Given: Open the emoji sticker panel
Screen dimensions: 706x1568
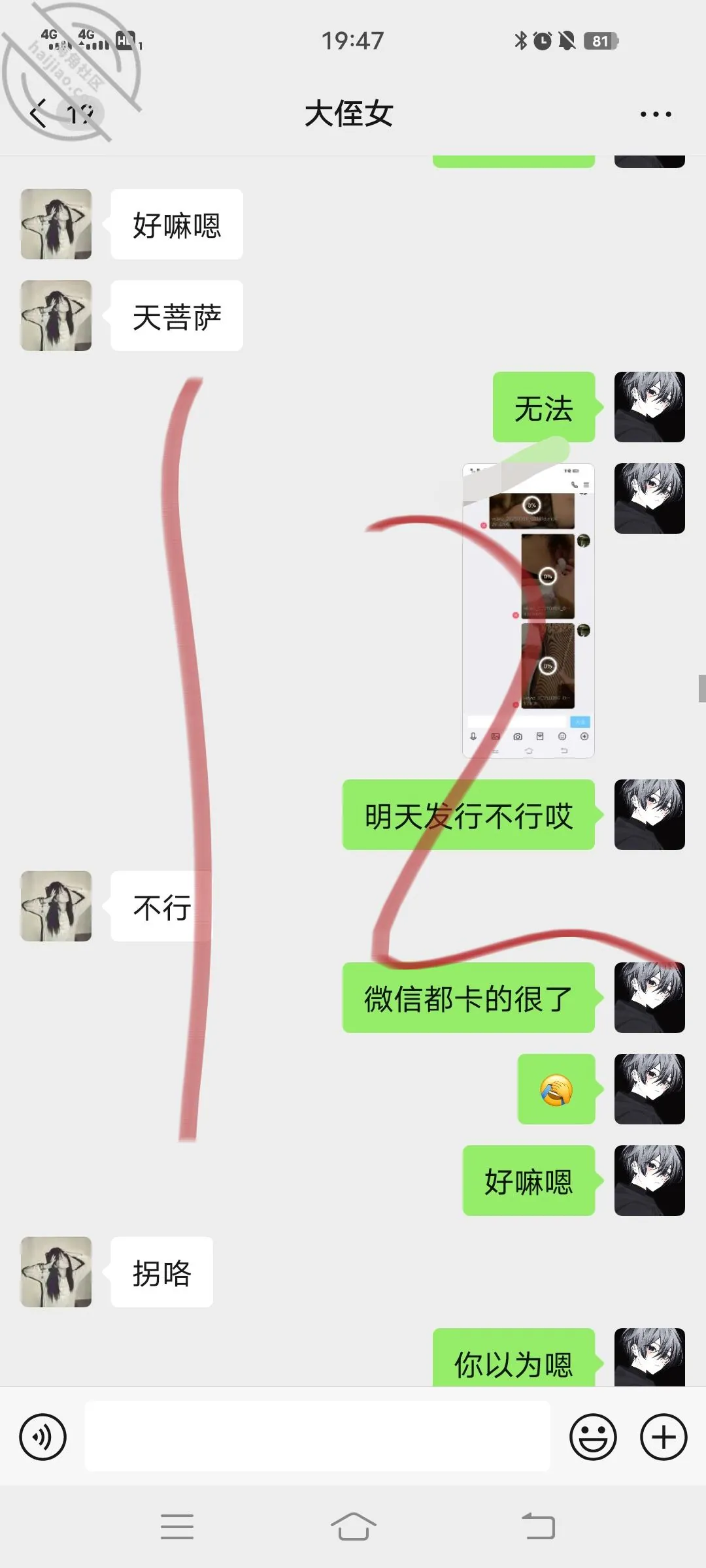Looking at the screenshot, I should pyautogui.click(x=593, y=1437).
